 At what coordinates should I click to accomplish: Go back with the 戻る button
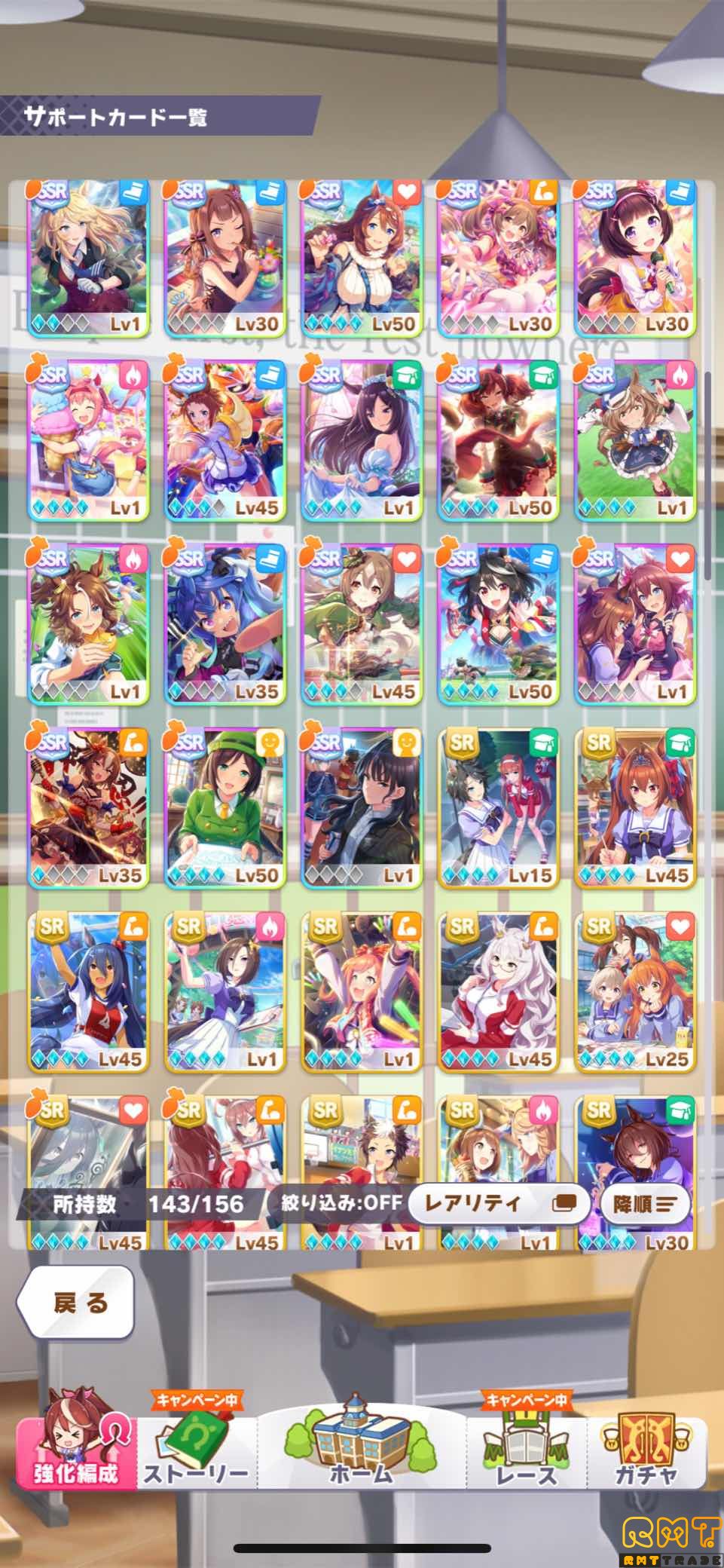[76, 1302]
